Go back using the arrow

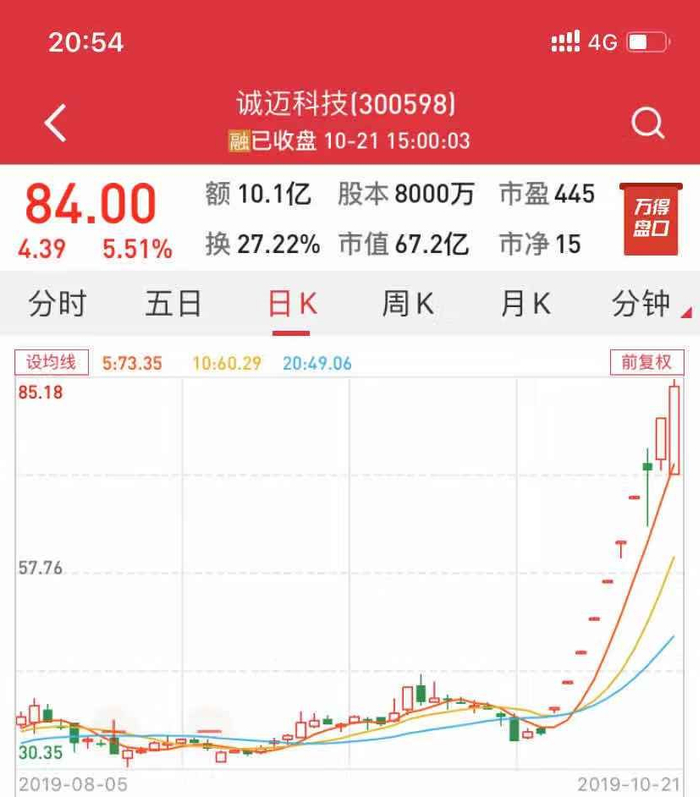coord(57,123)
